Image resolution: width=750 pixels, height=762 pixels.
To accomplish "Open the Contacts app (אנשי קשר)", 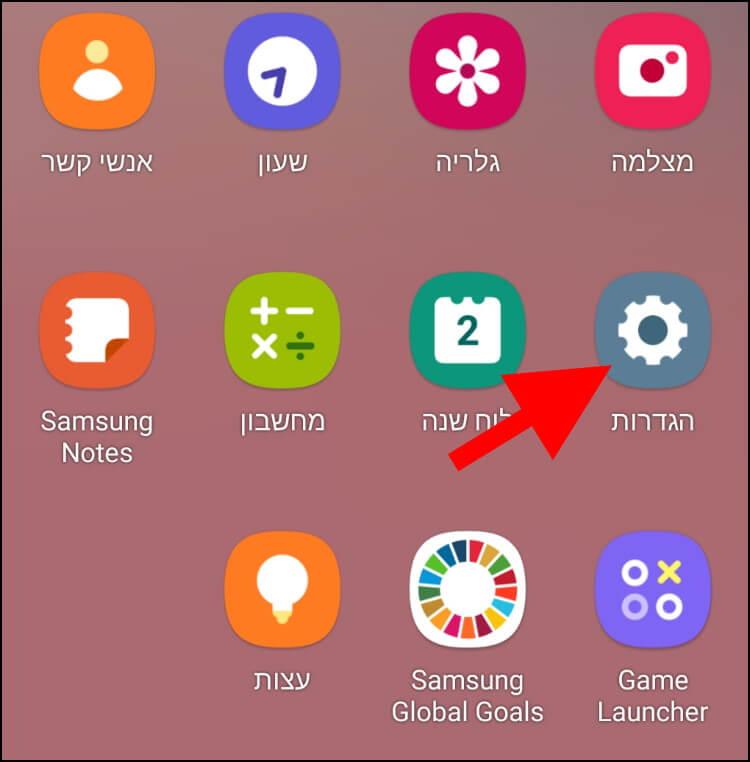I will coord(97,71).
